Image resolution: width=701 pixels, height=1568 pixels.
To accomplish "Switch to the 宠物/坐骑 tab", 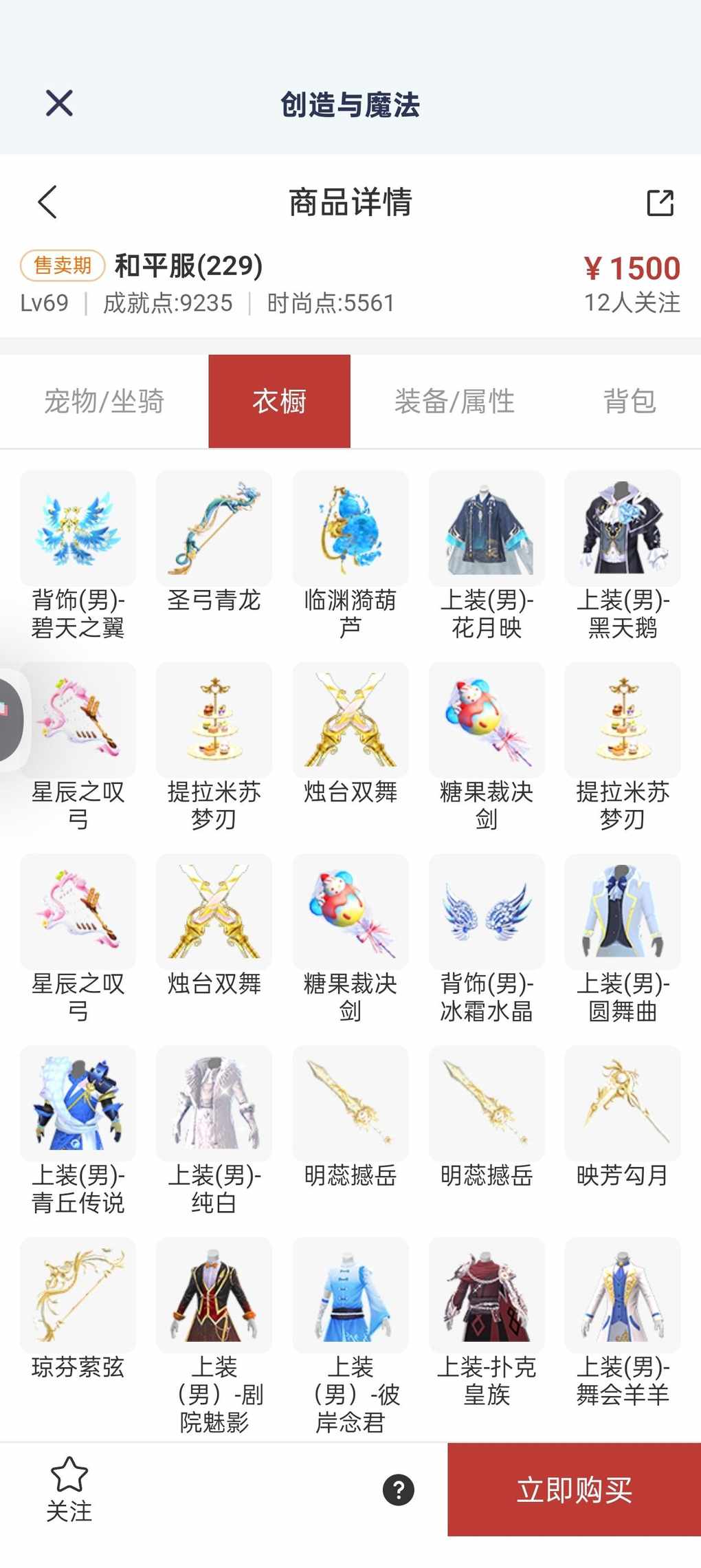I will point(104,401).
